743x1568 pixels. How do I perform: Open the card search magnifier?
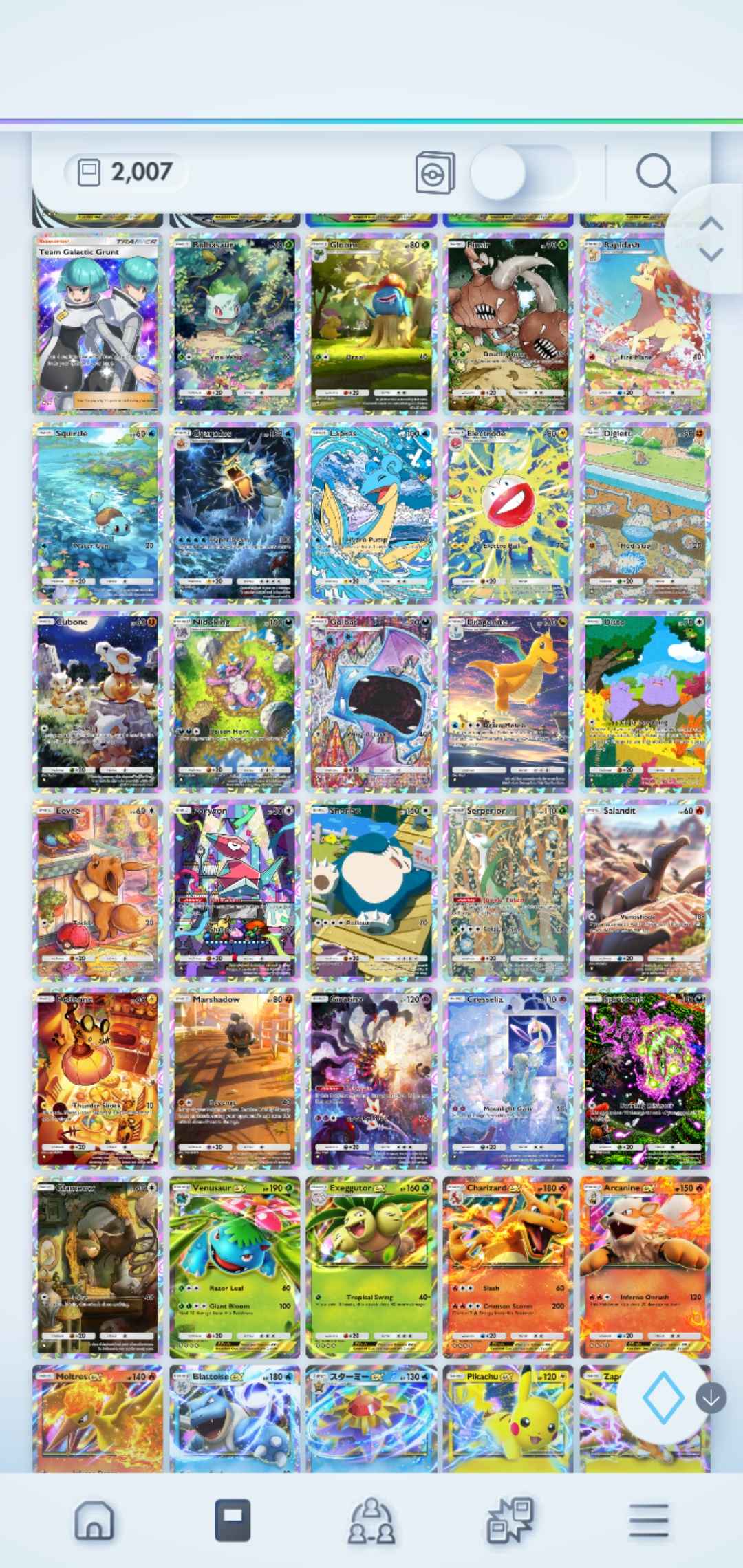click(654, 172)
